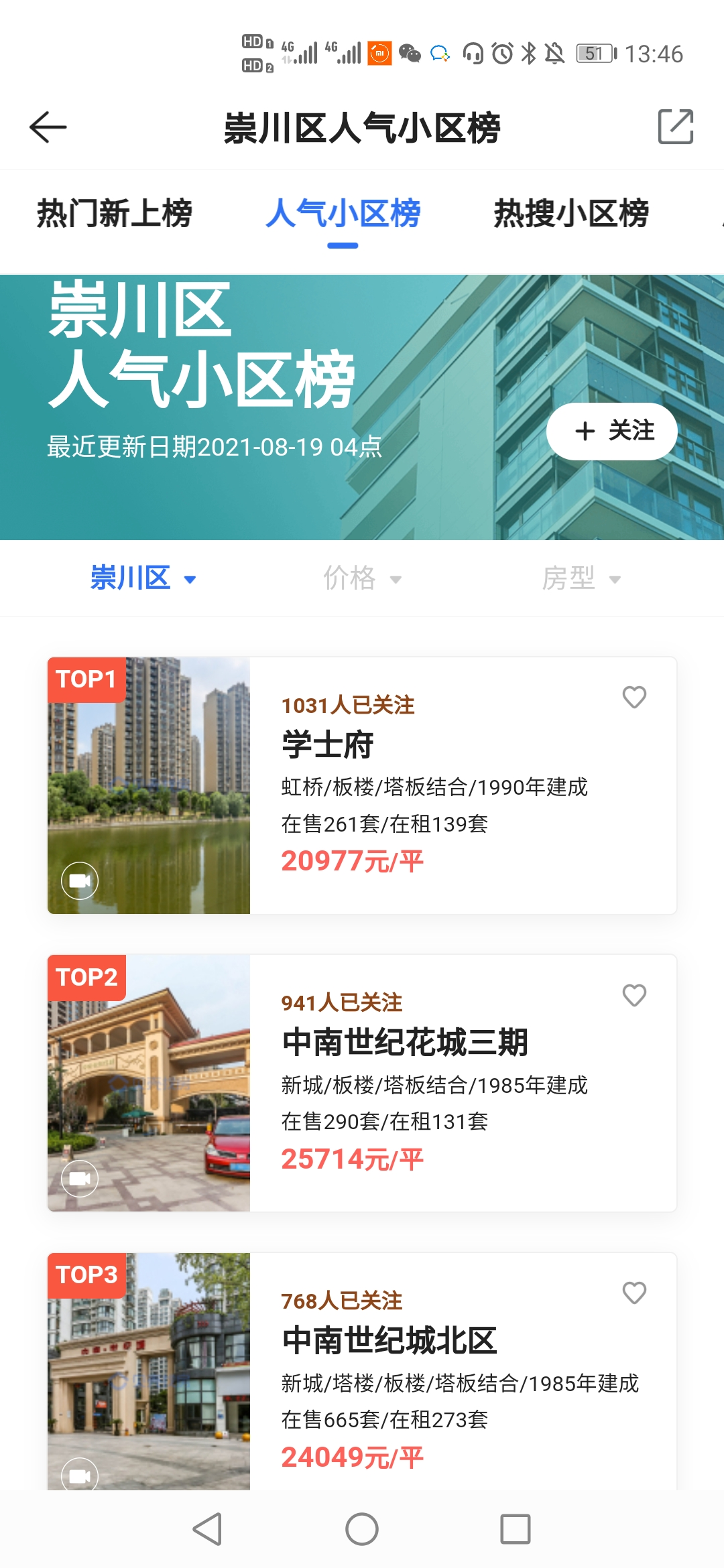
Task: Go back using the top arrow
Action: pos(48,127)
